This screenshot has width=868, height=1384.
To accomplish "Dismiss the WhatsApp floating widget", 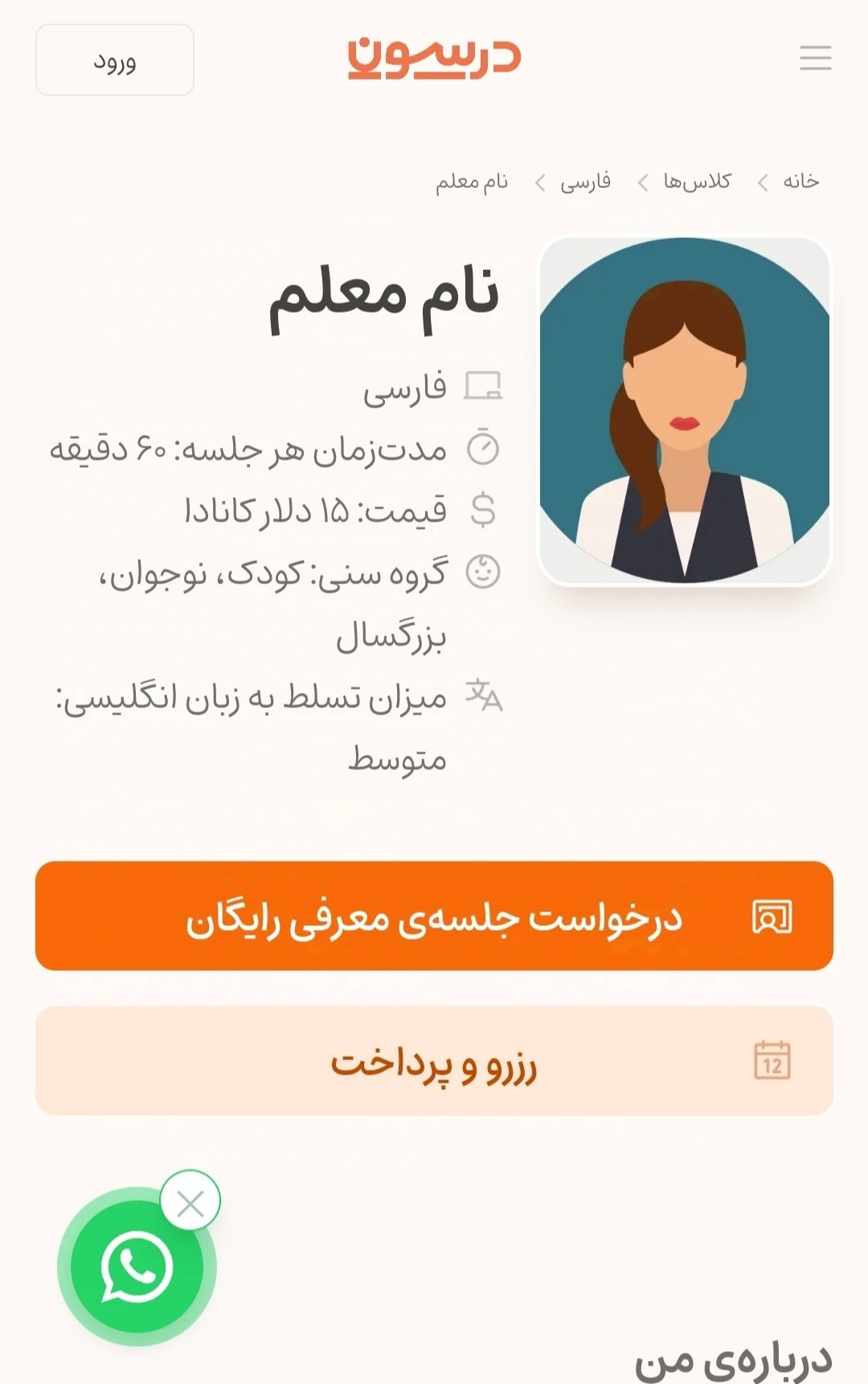I will pos(190,1203).
